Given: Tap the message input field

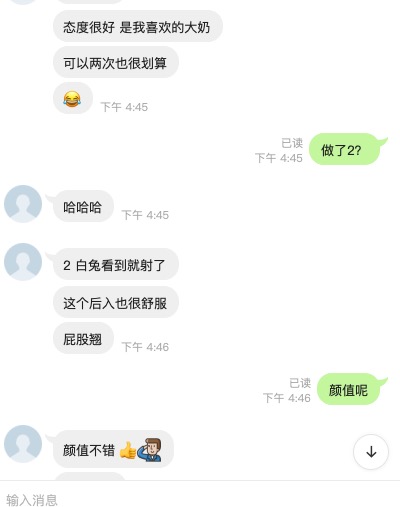Looking at the screenshot, I should click(200, 497).
